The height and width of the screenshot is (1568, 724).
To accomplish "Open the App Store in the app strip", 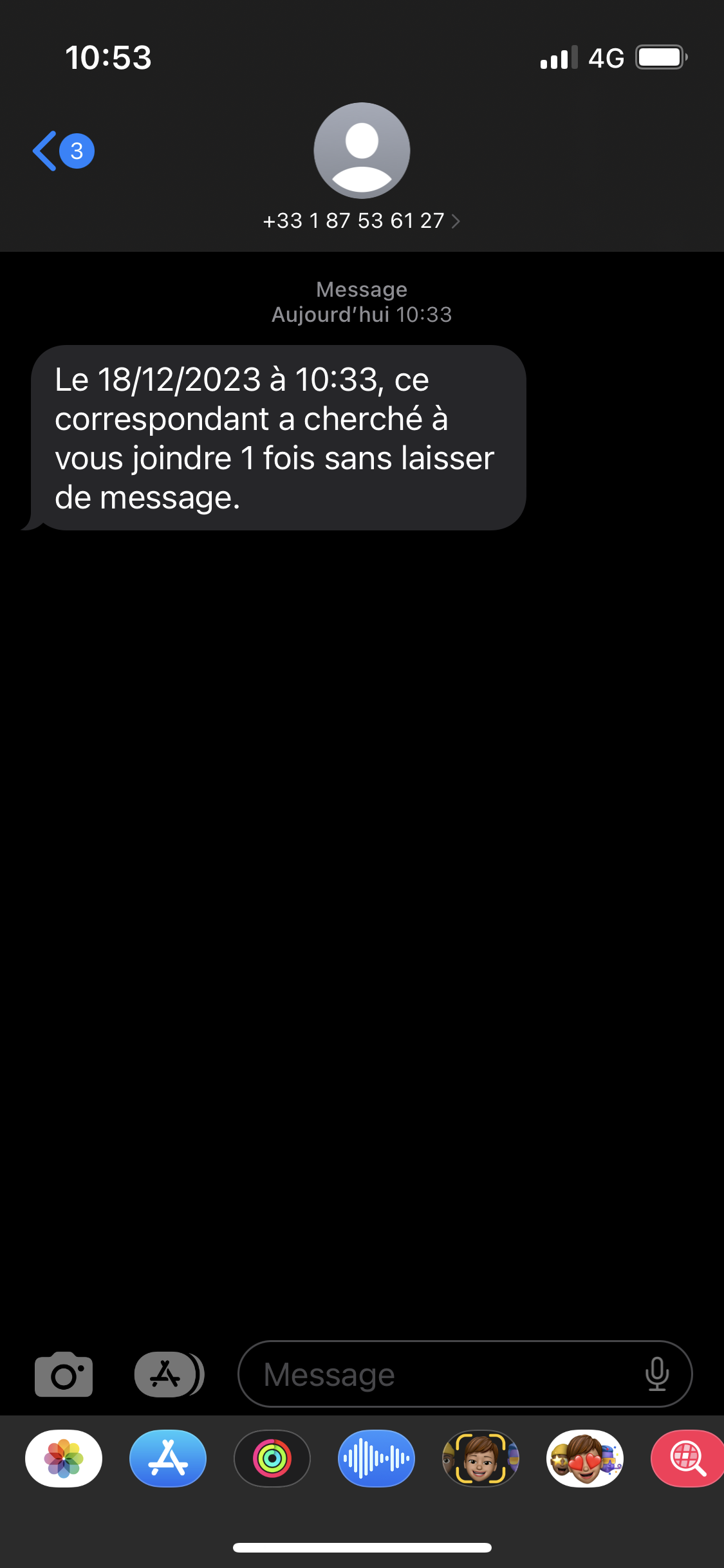I will point(168,1459).
